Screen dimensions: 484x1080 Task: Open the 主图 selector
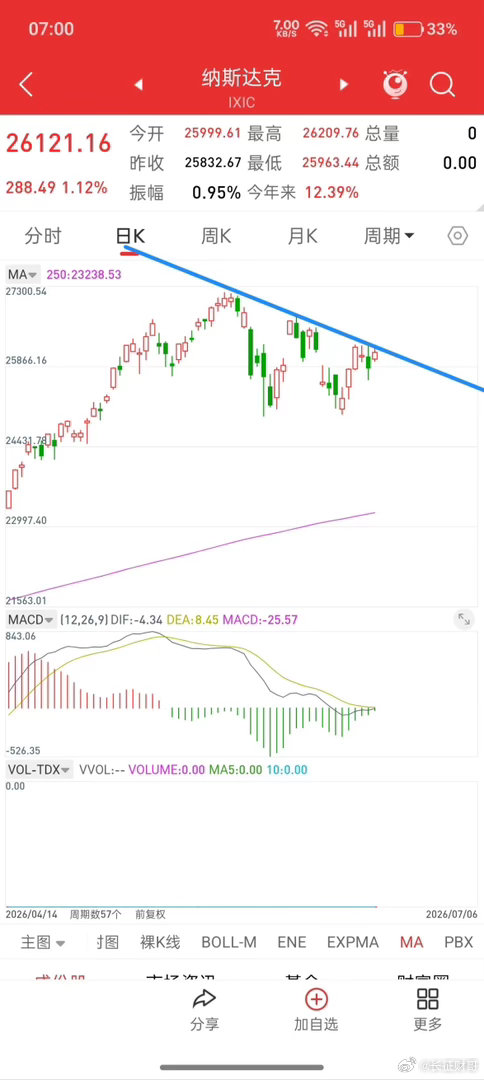[43, 942]
